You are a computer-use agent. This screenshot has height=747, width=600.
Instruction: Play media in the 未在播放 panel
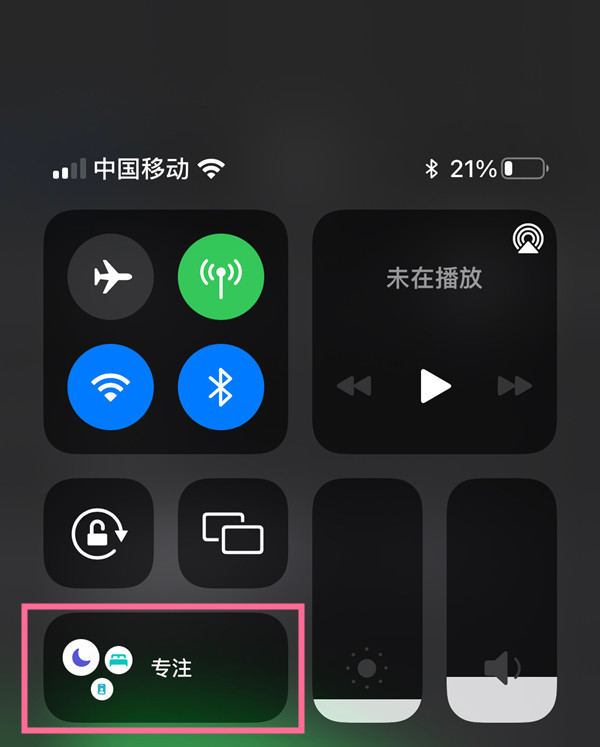[435, 386]
